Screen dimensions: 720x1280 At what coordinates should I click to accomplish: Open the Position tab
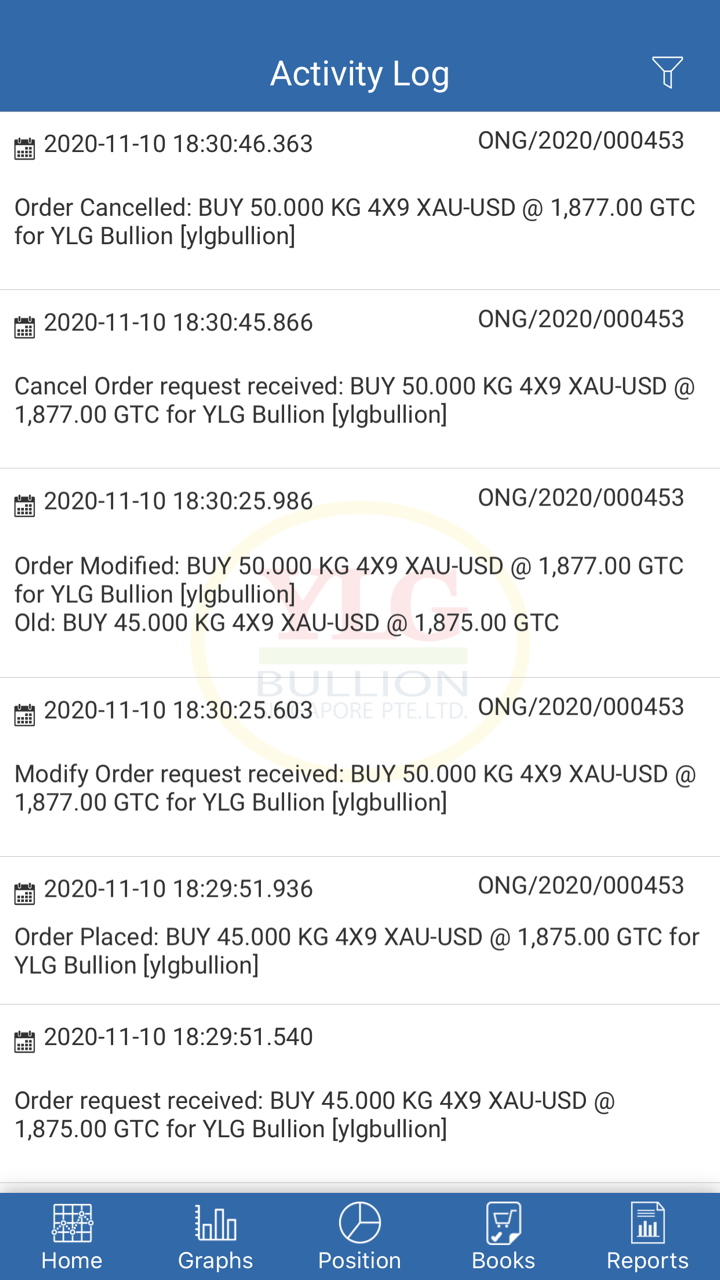click(x=360, y=1236)
